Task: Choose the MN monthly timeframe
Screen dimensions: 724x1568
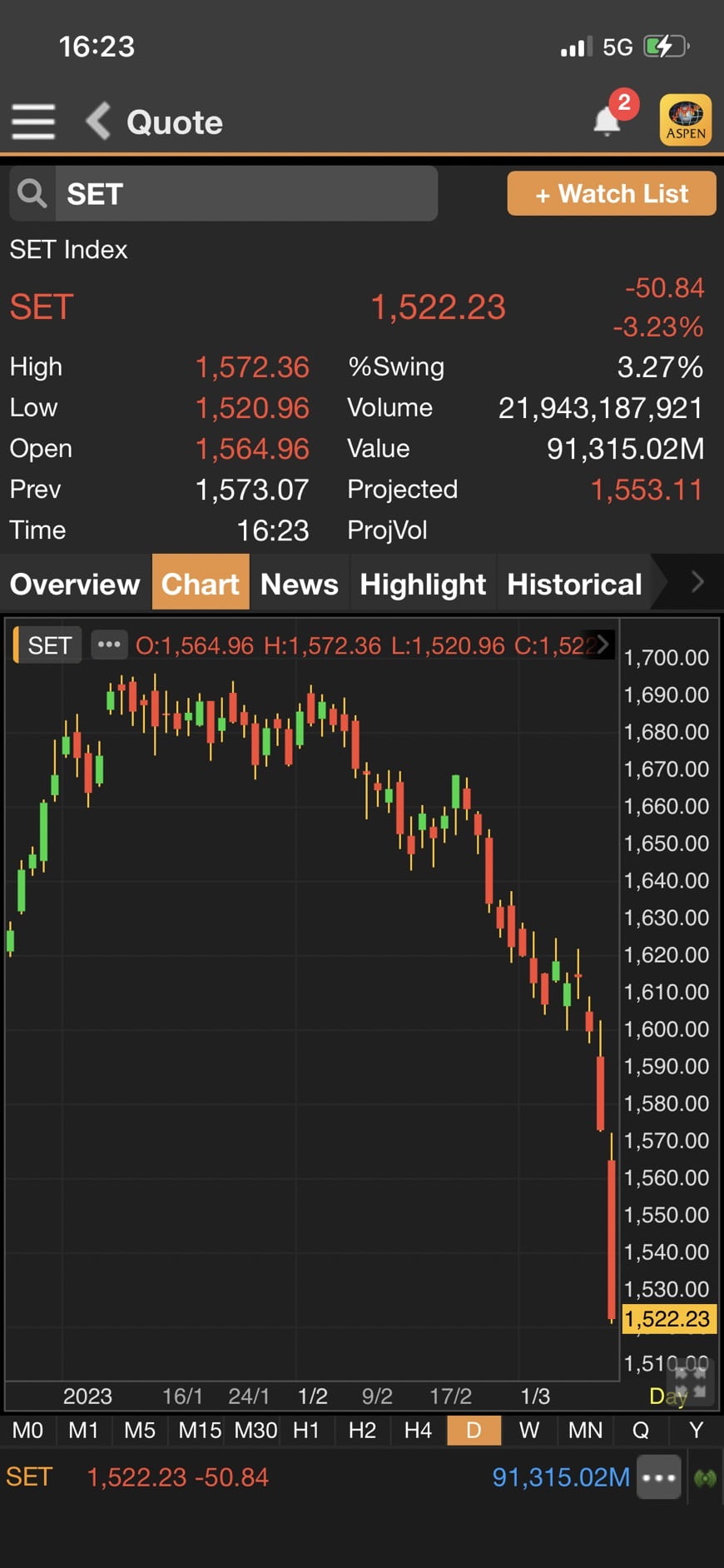Action: coord(585,1431)
